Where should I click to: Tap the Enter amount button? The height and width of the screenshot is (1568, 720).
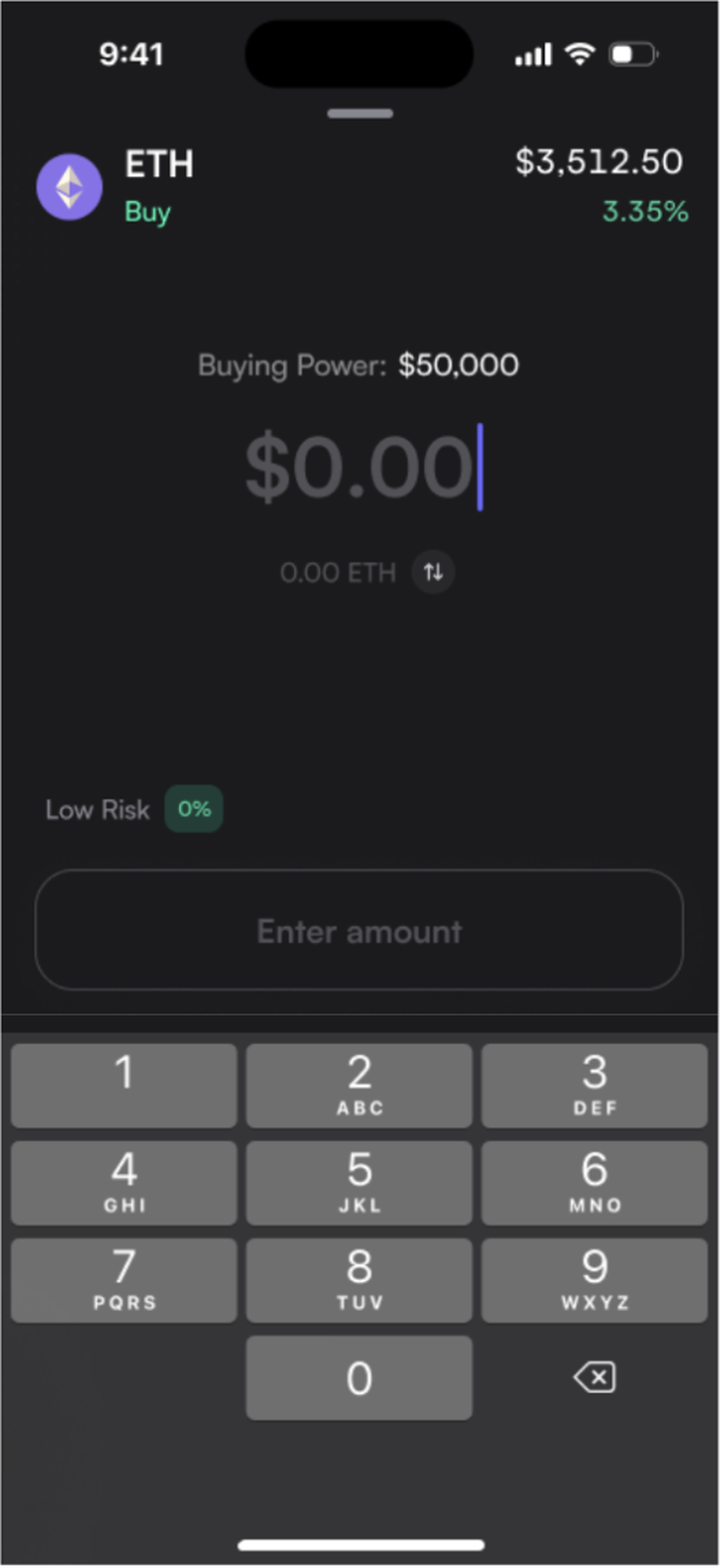tap(359, 930)
